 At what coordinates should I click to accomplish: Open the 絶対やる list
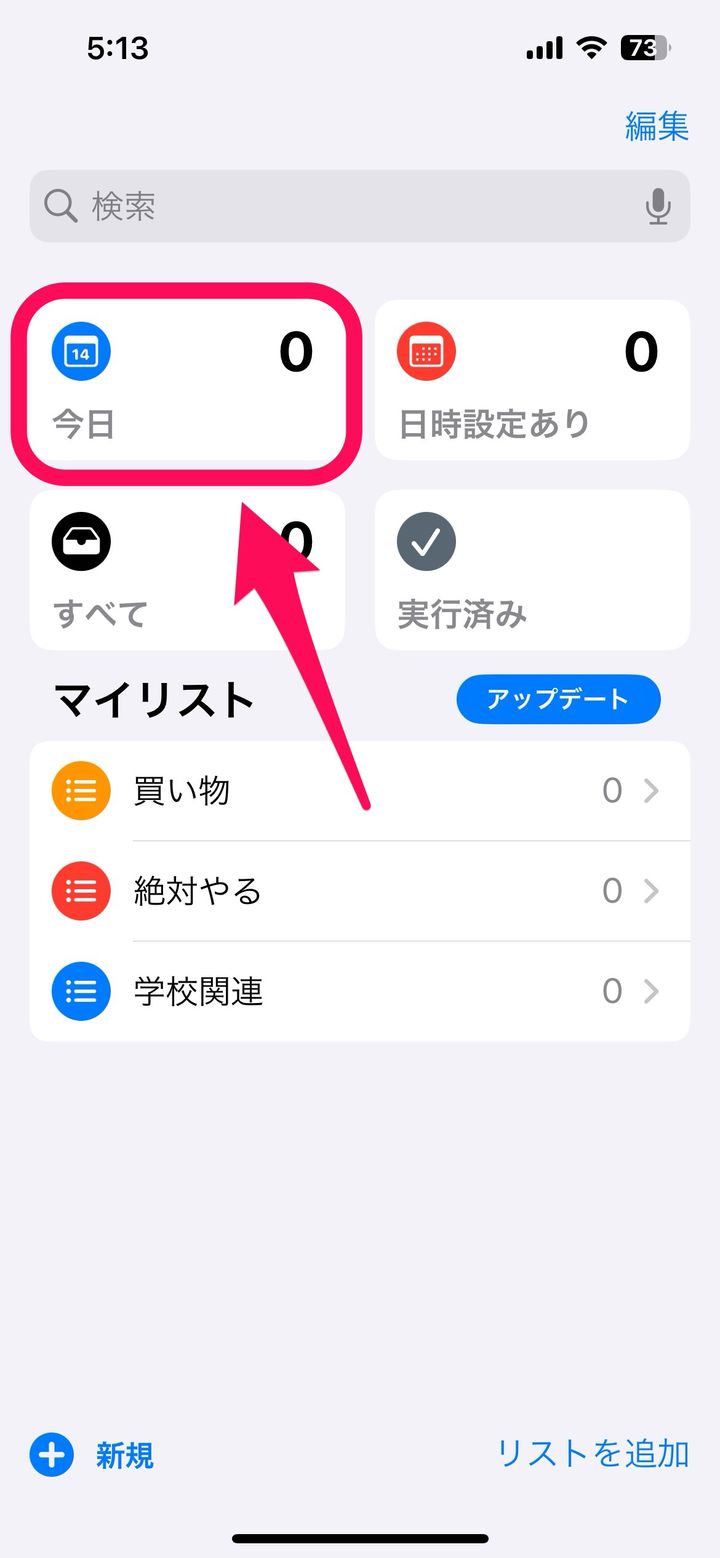point(360,891)
